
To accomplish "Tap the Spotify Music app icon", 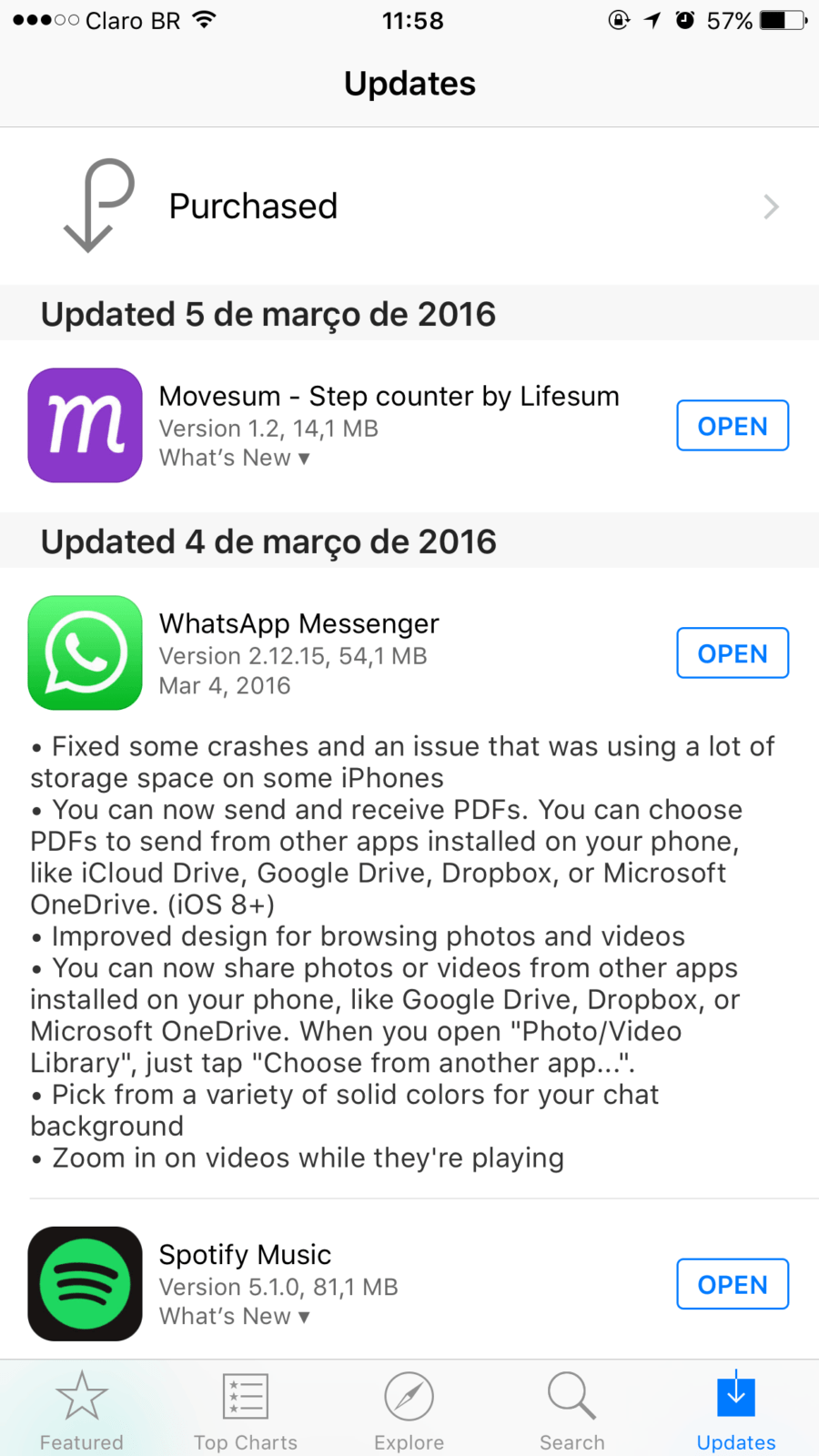I will tap(85, 1284).
